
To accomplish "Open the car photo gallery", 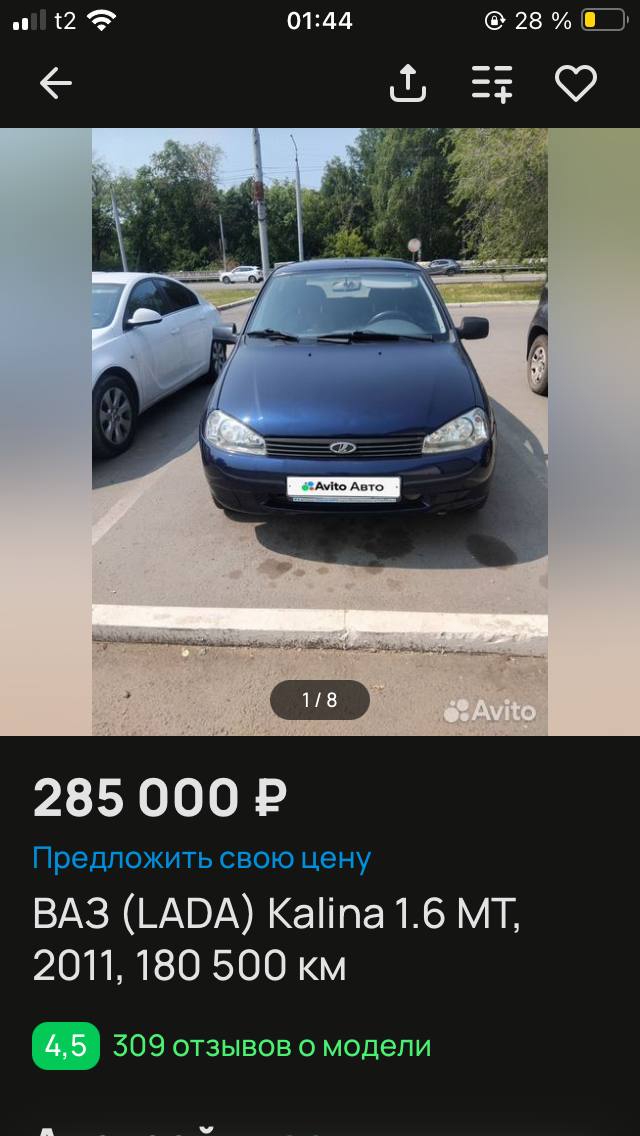I will [x=320, y=430].
